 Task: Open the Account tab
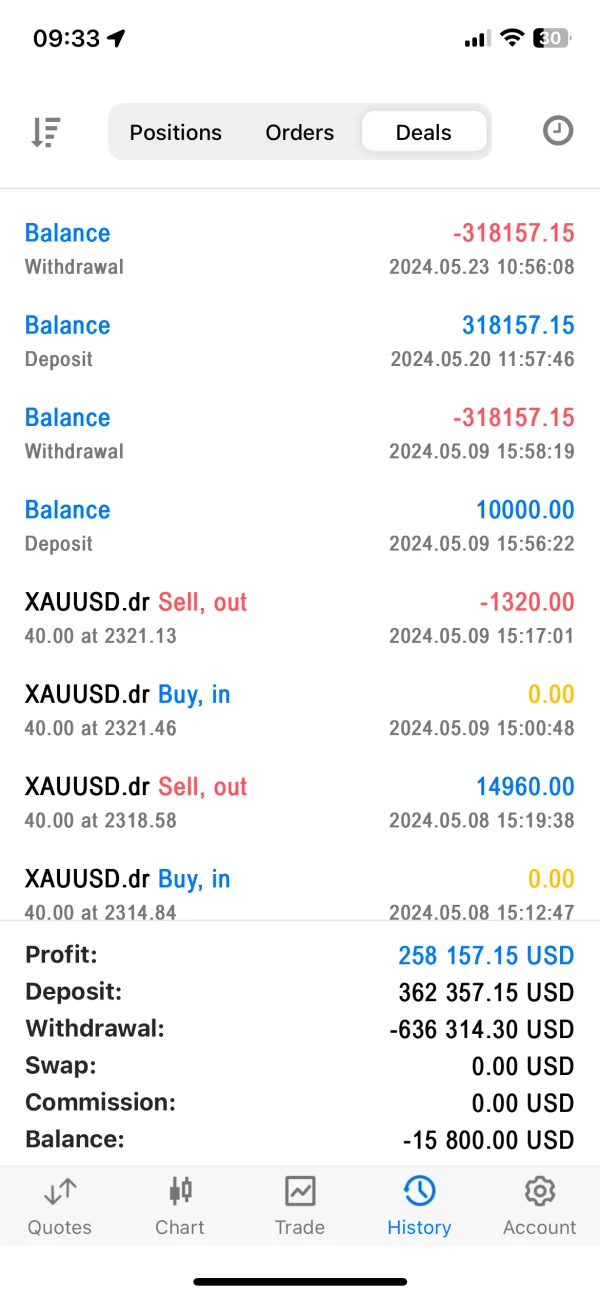(540, 1206)
